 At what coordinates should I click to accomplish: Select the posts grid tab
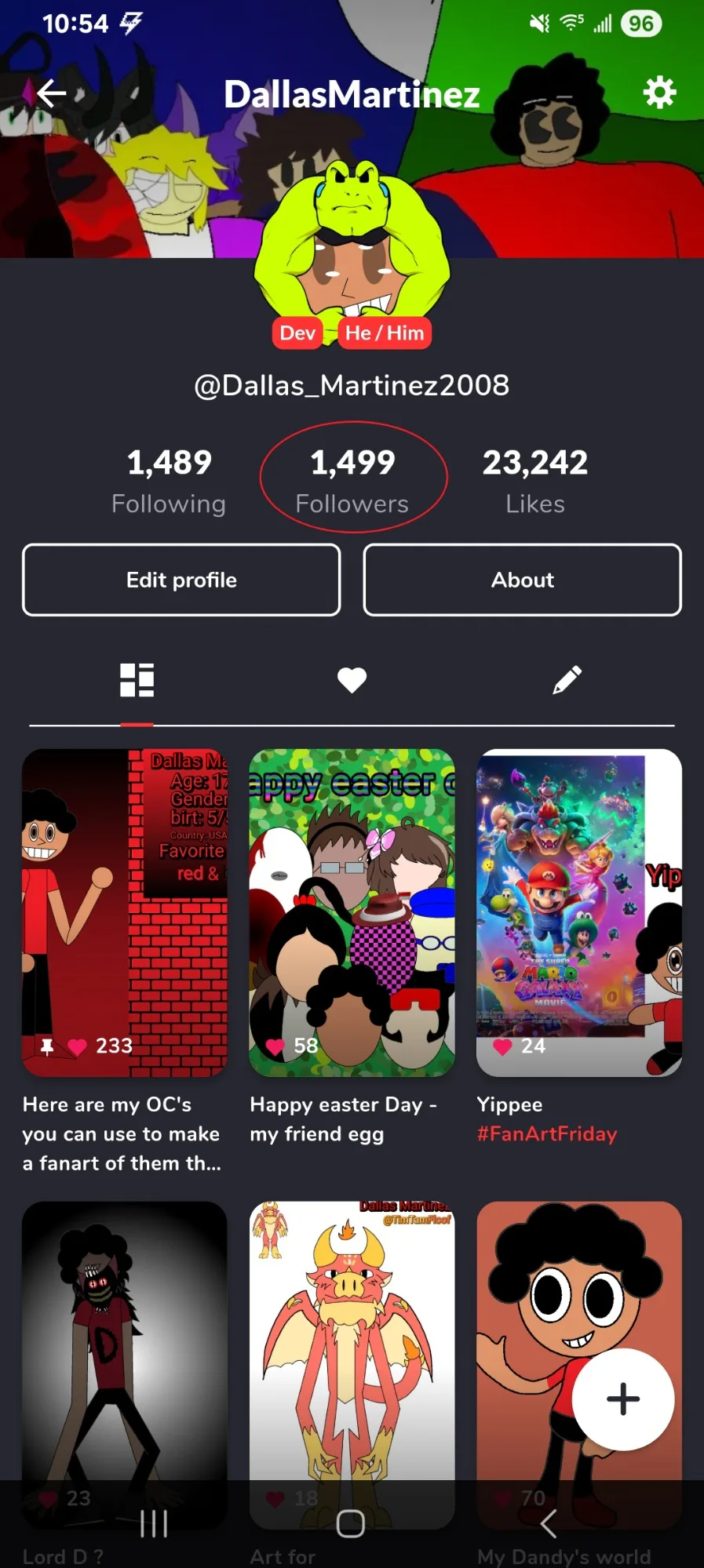coord(137,680)
